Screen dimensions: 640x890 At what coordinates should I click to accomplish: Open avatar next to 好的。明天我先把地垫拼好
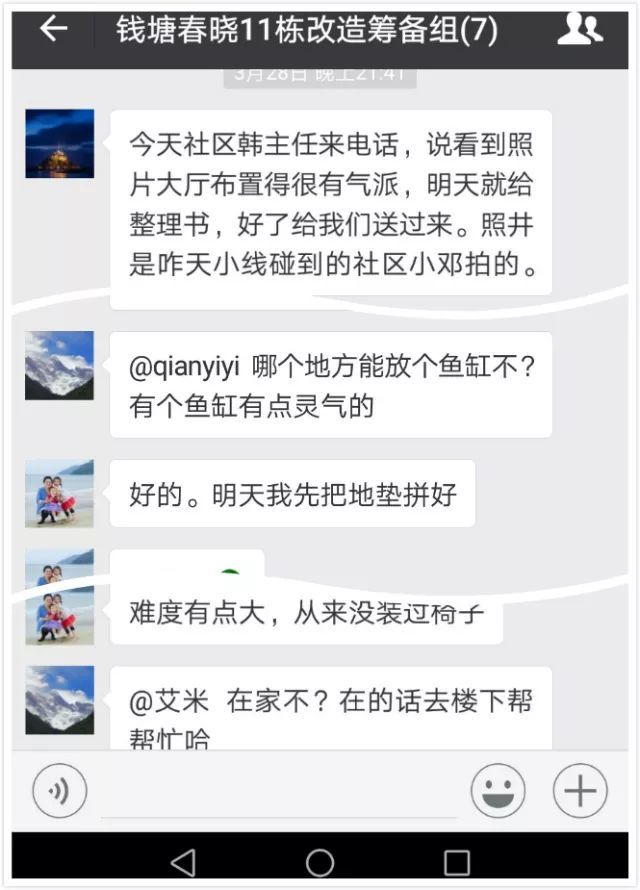pyautogui.click(x=59, y=493)
